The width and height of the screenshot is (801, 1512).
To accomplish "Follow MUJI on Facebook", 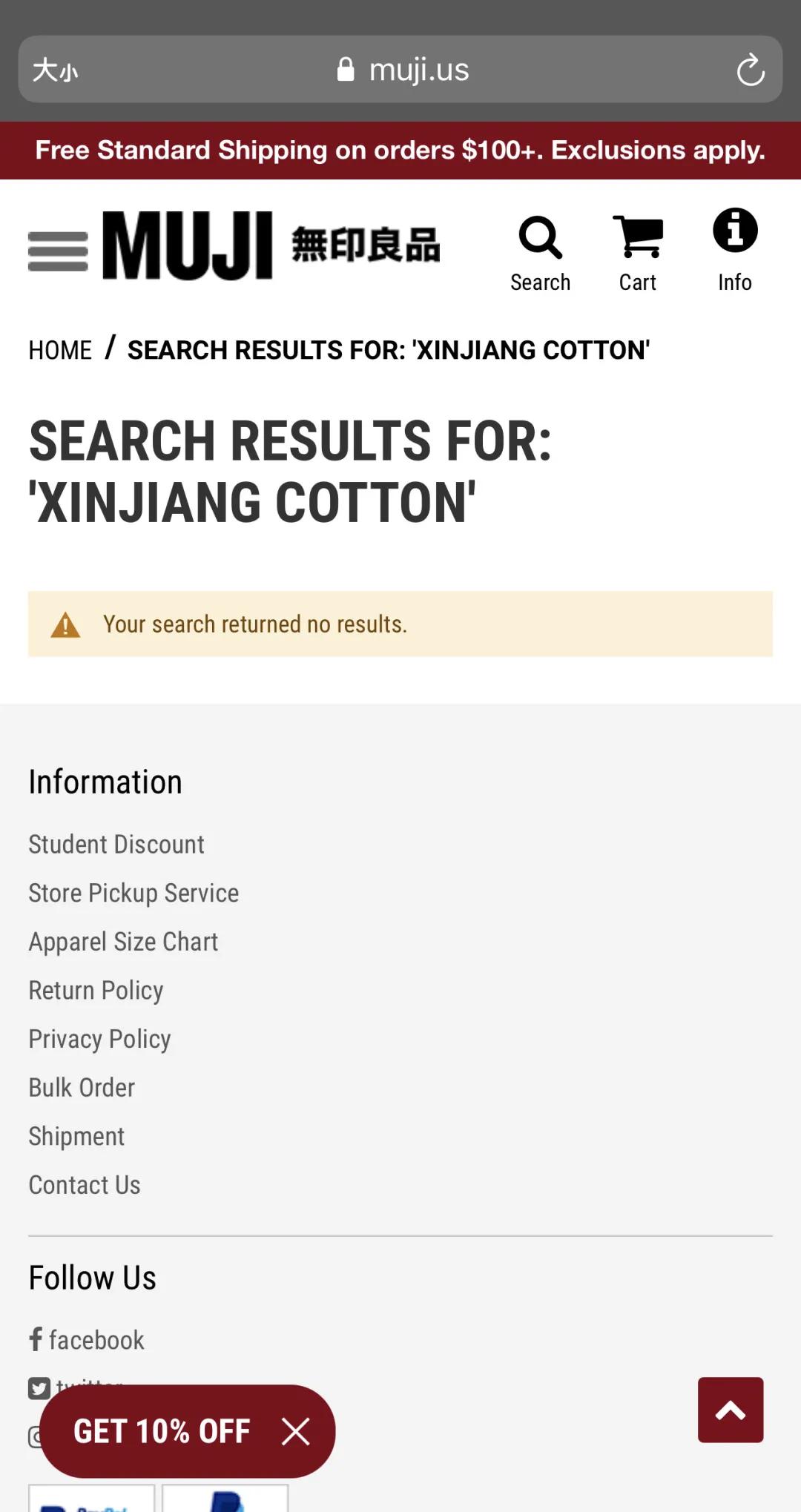I will [x=86, y=1339].
